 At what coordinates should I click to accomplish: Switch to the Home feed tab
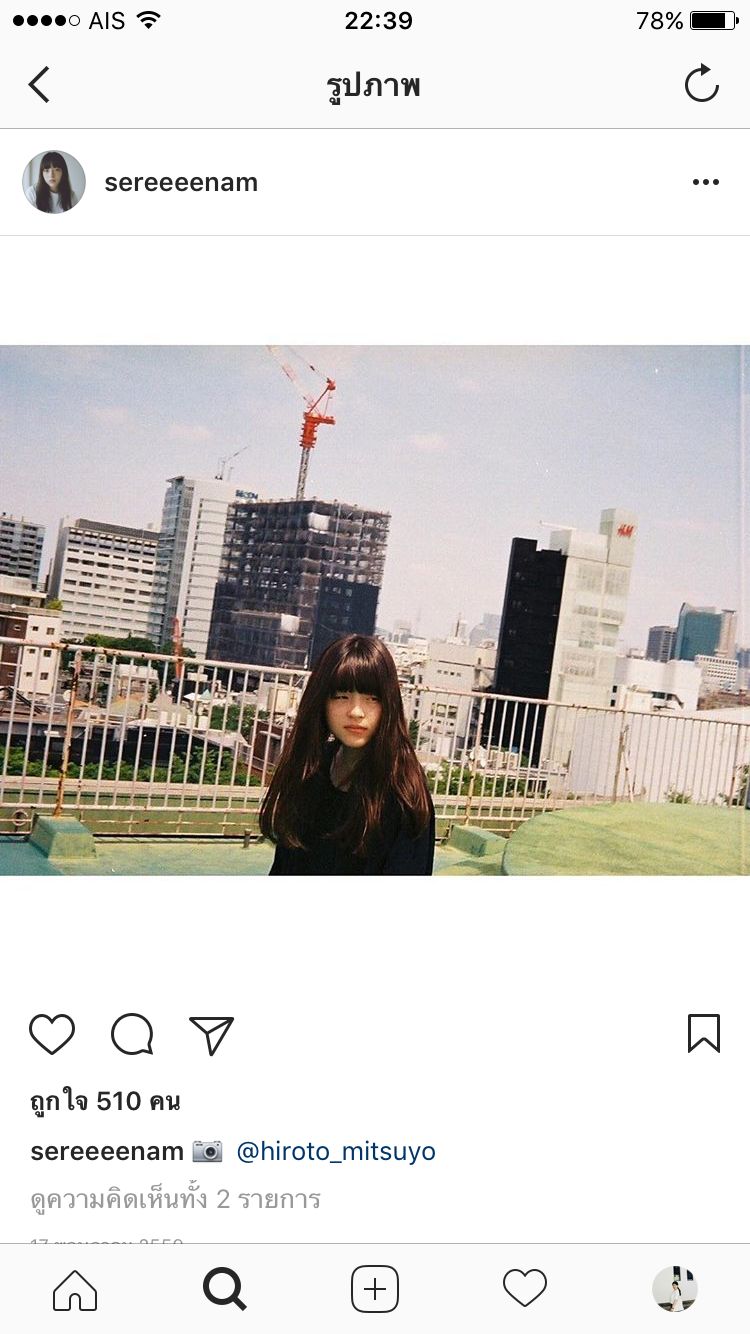[x=75, y=1289]
